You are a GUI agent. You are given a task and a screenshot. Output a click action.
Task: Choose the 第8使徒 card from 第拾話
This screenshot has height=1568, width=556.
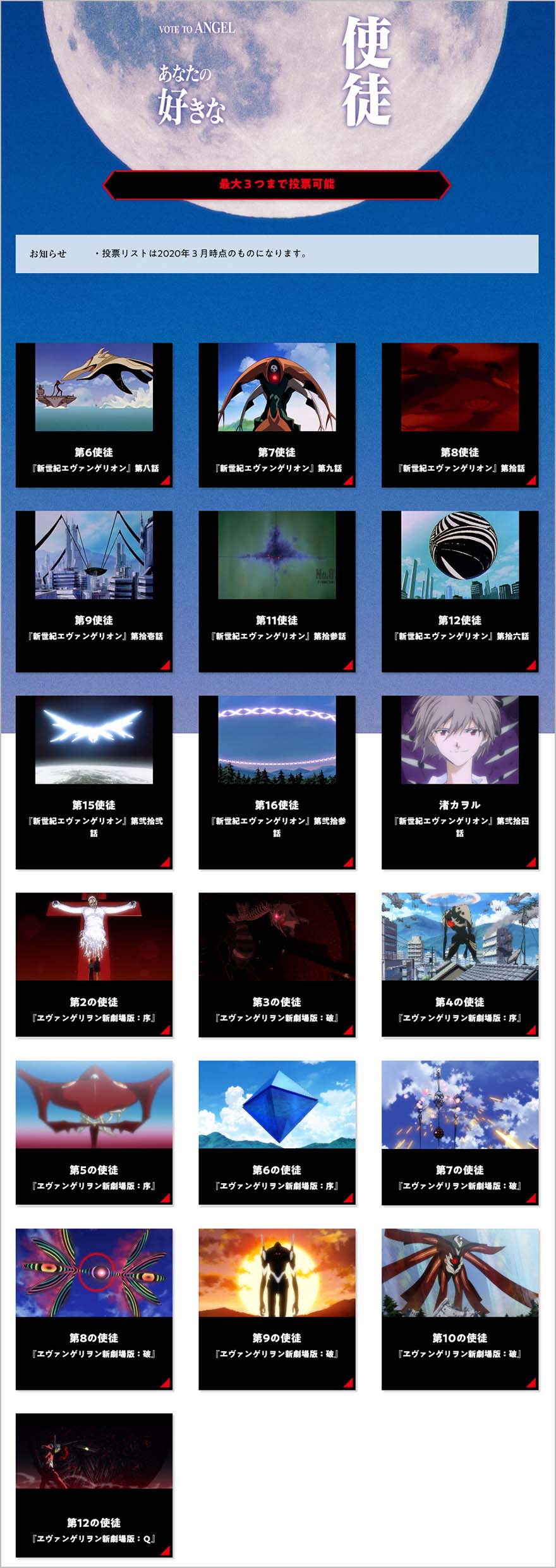pyautogui.click(x=459, y=415)
